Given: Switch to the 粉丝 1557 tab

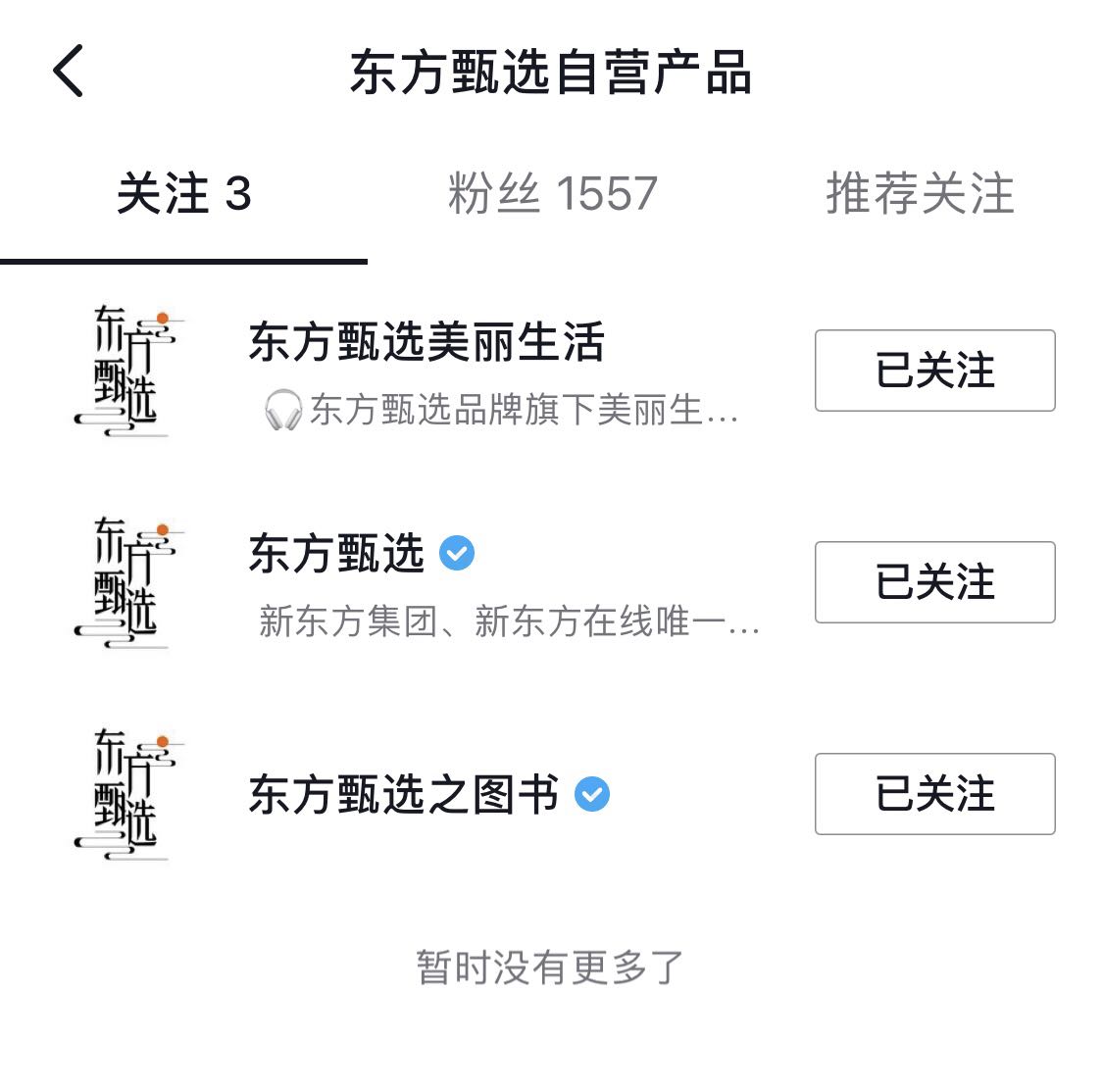Looking at the screenshot, I should [552, 193].
